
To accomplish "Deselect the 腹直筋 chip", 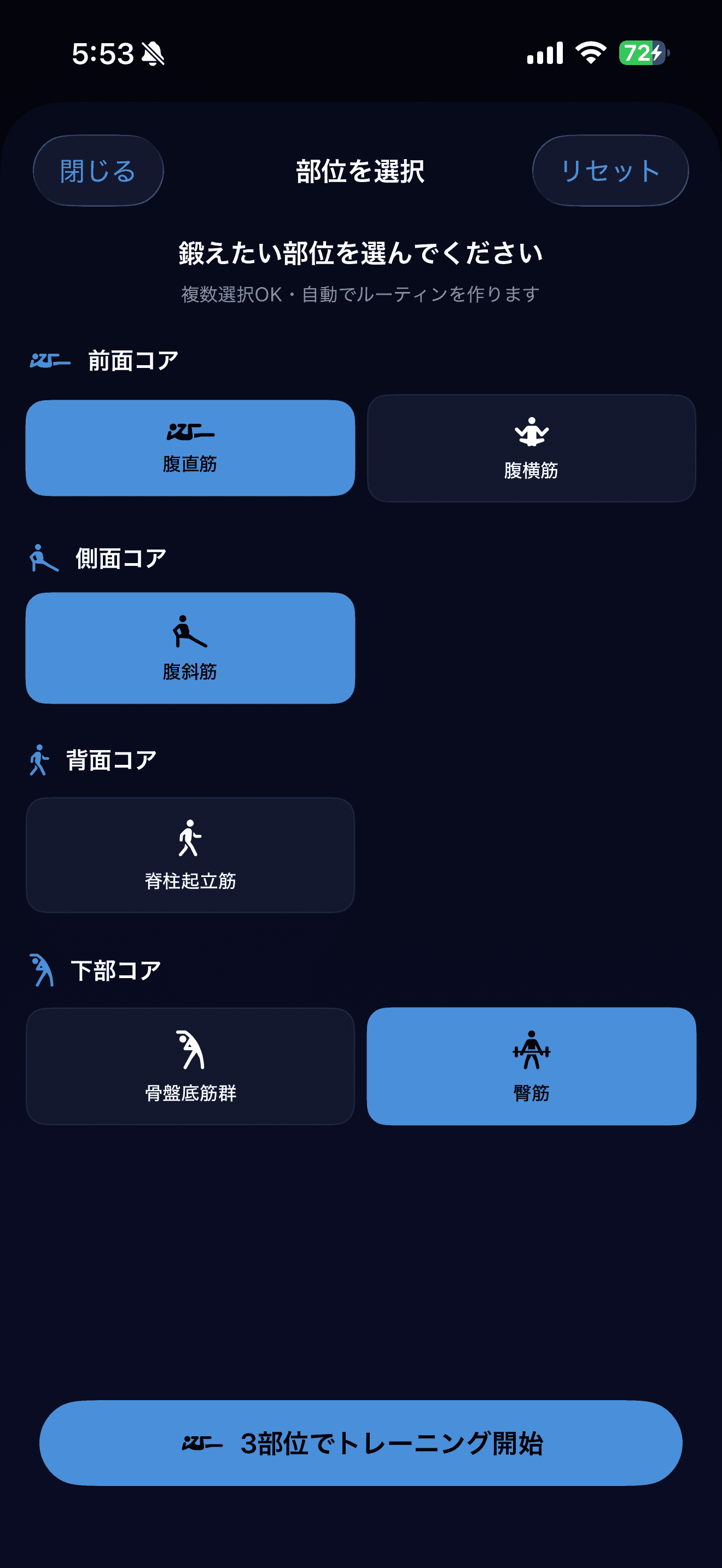I will (190, 448).
